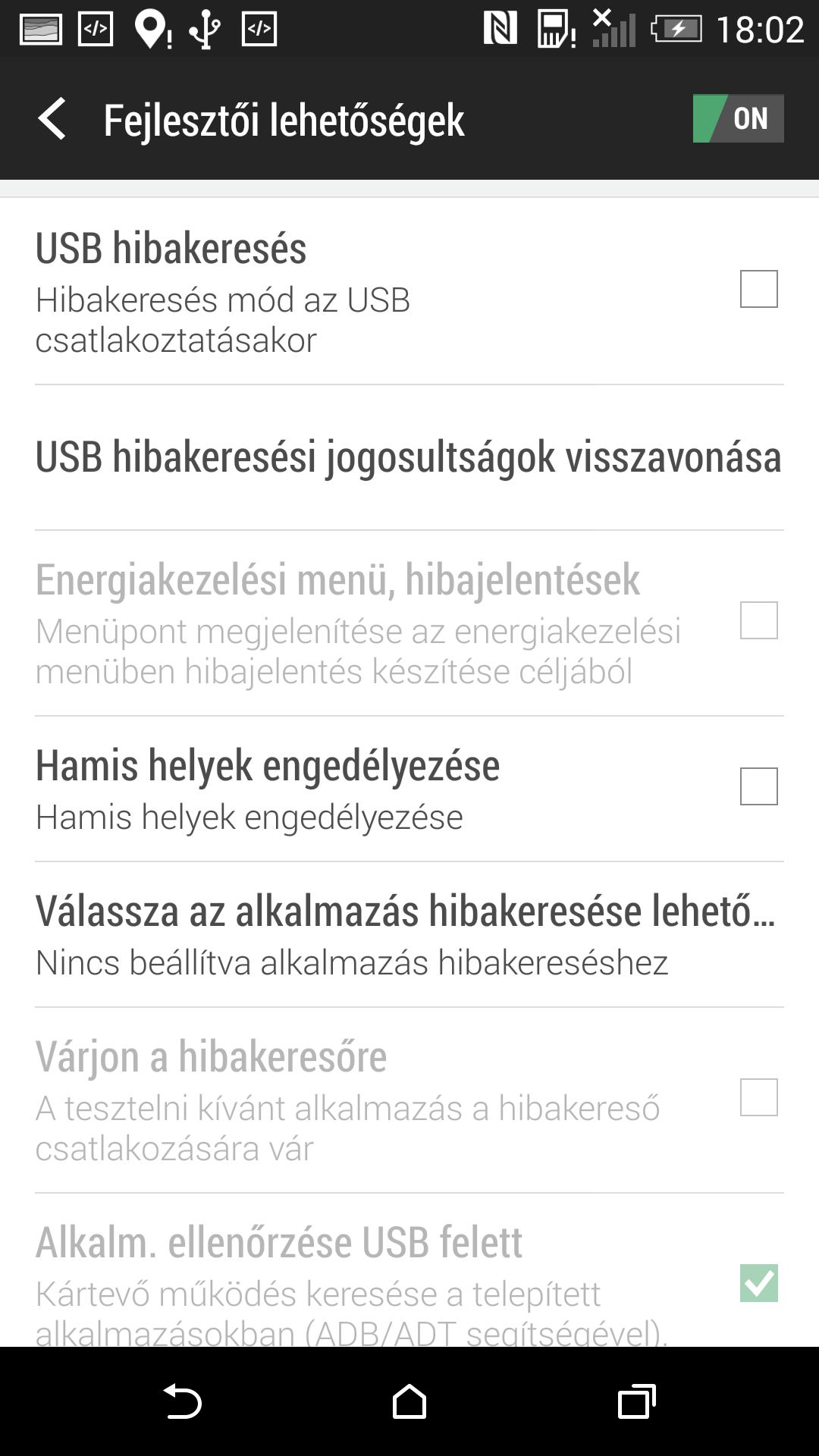Open the recent apps button
This screenshot has height=1456, width=819.
point(635,1401)
